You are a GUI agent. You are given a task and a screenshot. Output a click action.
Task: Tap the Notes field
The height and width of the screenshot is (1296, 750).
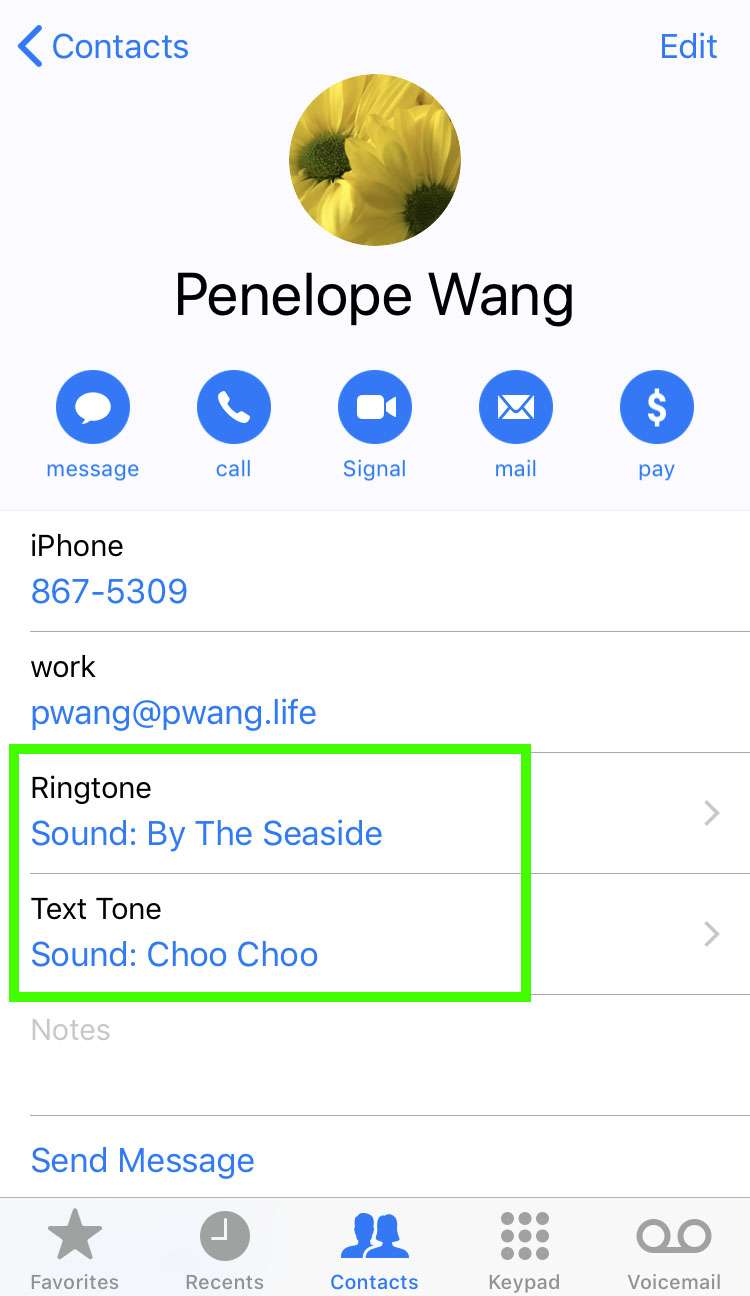click(375, 1050)
